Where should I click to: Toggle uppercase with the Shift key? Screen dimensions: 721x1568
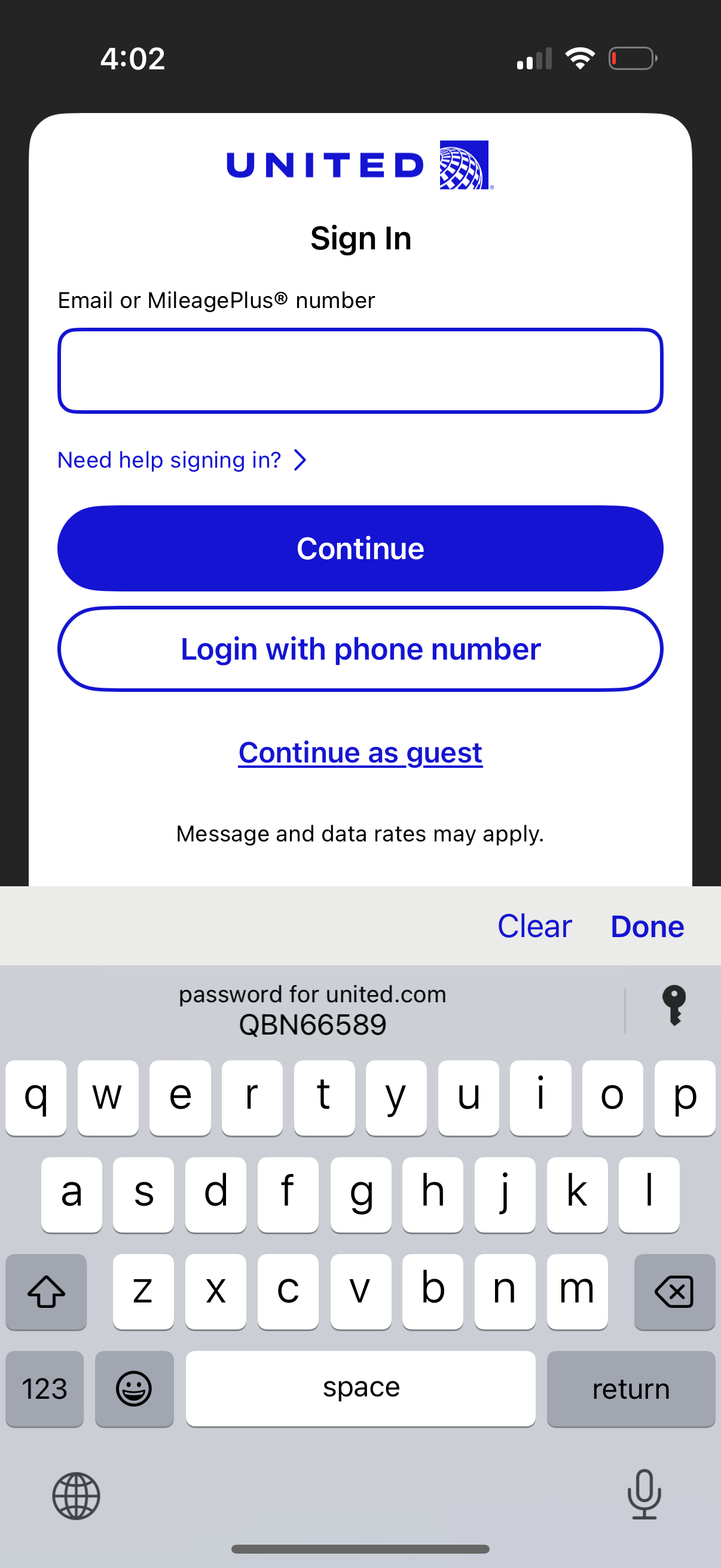[x=46, y=1292]
